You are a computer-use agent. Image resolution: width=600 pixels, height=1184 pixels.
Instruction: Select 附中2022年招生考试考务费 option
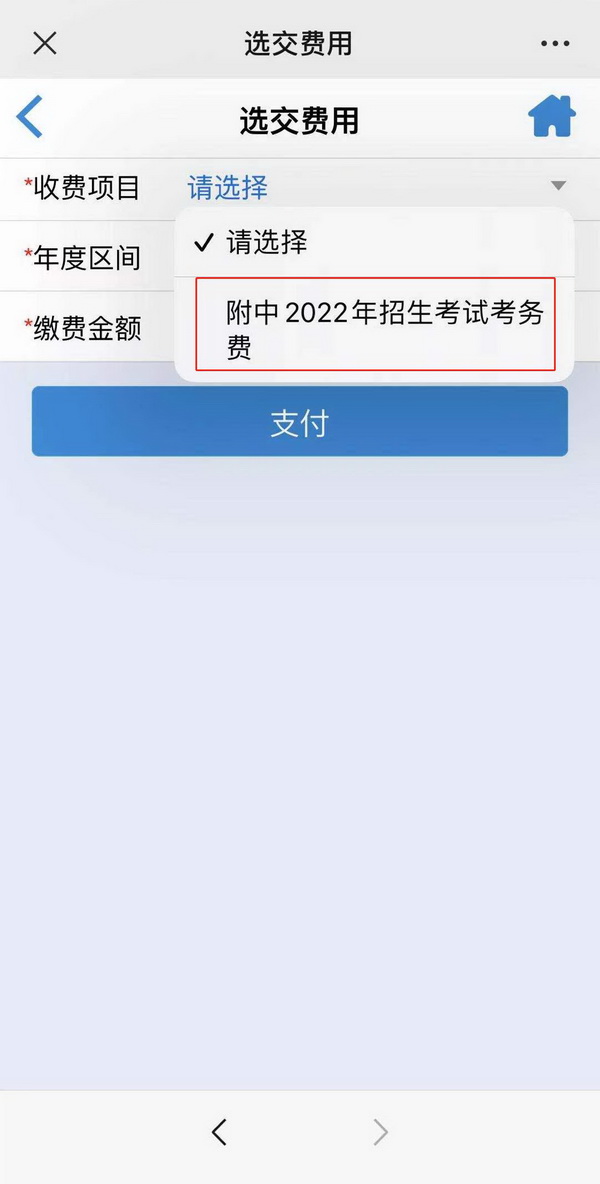[375, 325]
